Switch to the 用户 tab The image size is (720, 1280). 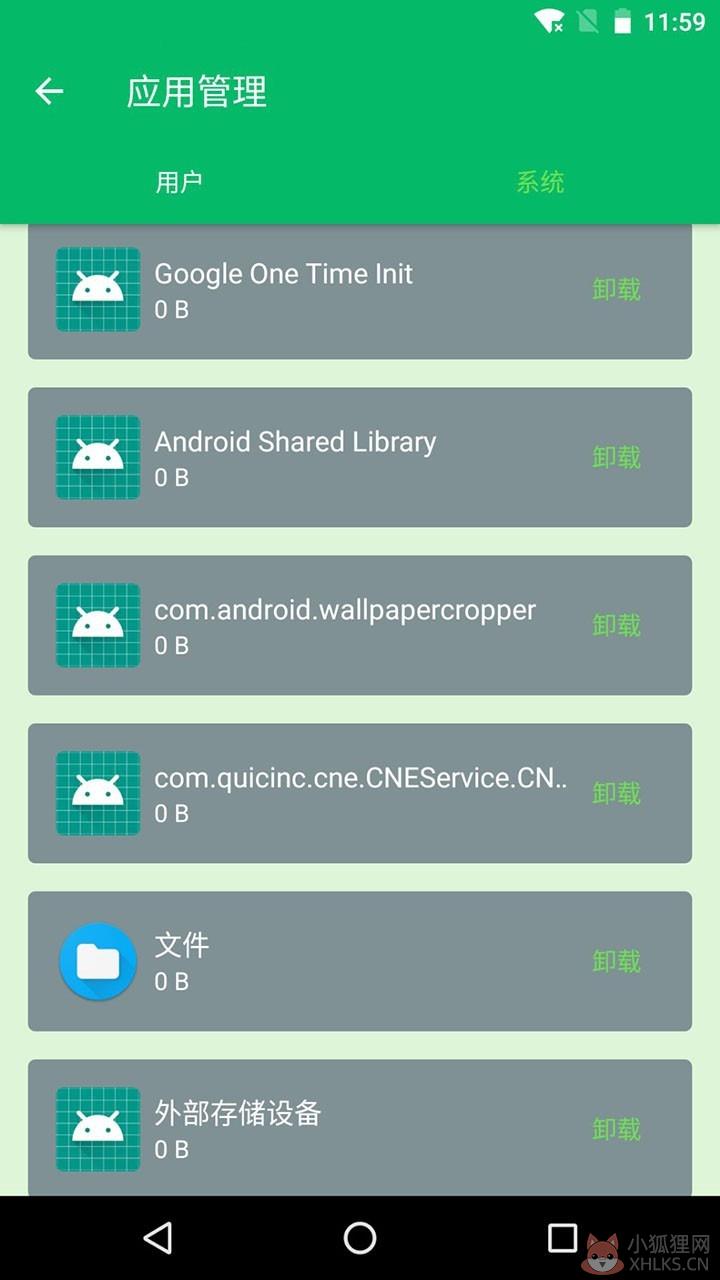pyautogui.click(x=179, y=182)
